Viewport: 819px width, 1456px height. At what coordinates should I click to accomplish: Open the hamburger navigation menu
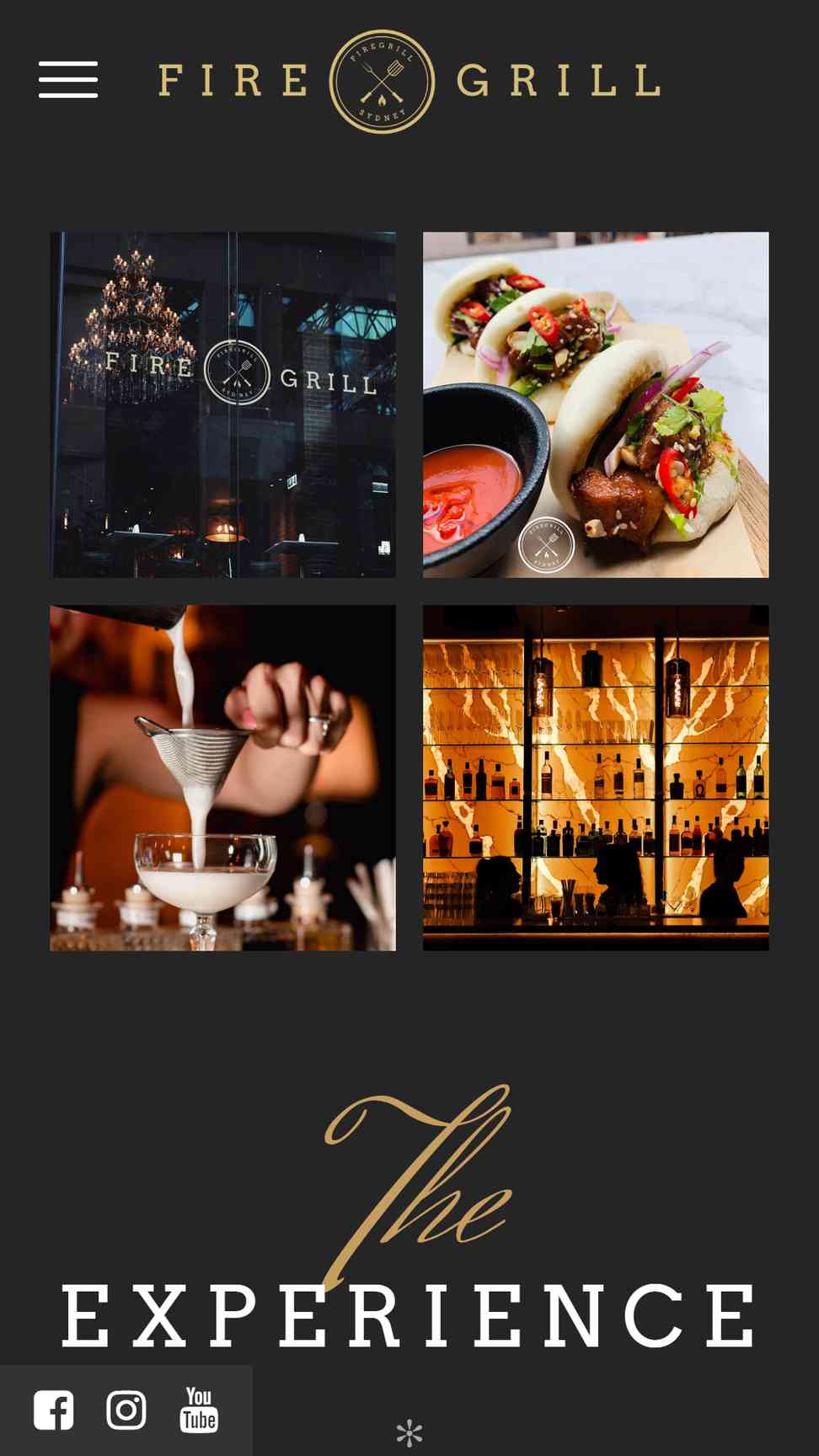click(x=68, y=80)
